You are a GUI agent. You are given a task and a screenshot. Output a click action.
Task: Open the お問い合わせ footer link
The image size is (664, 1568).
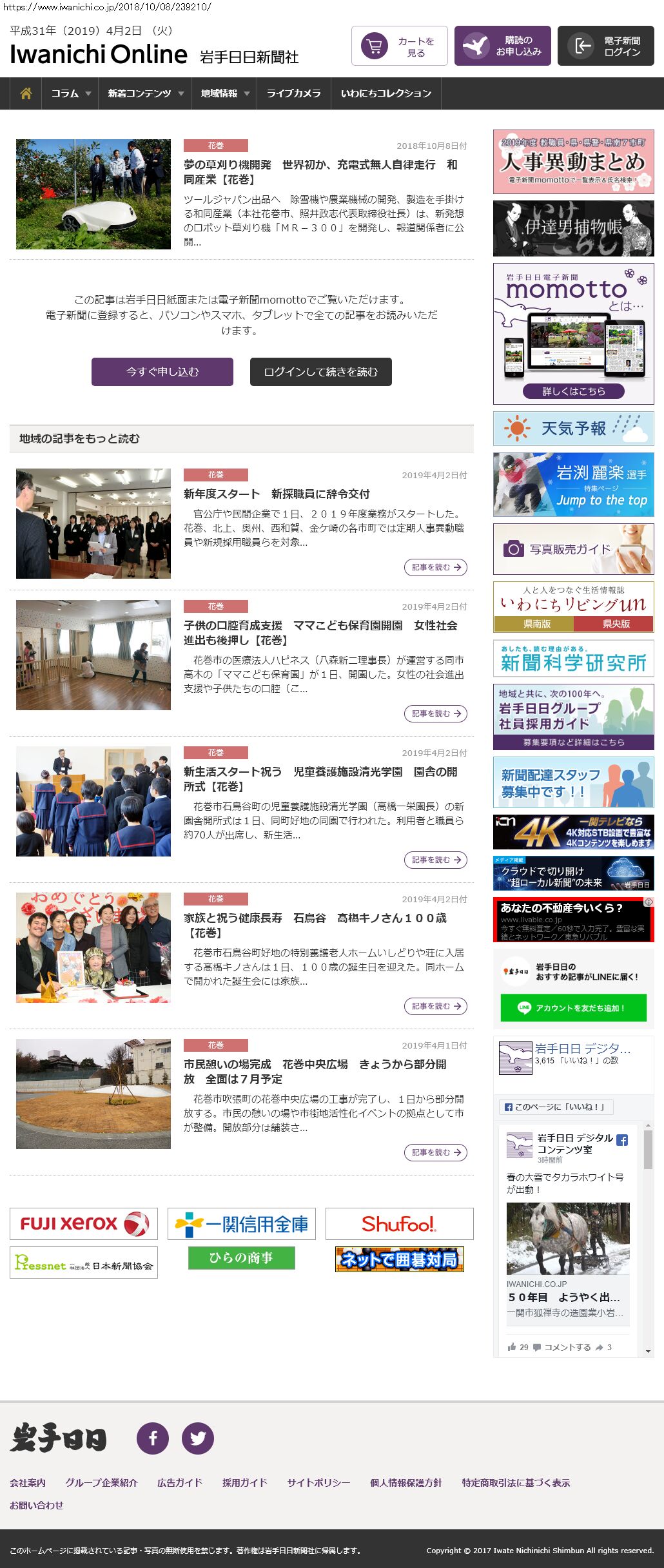click(37, 1505)
